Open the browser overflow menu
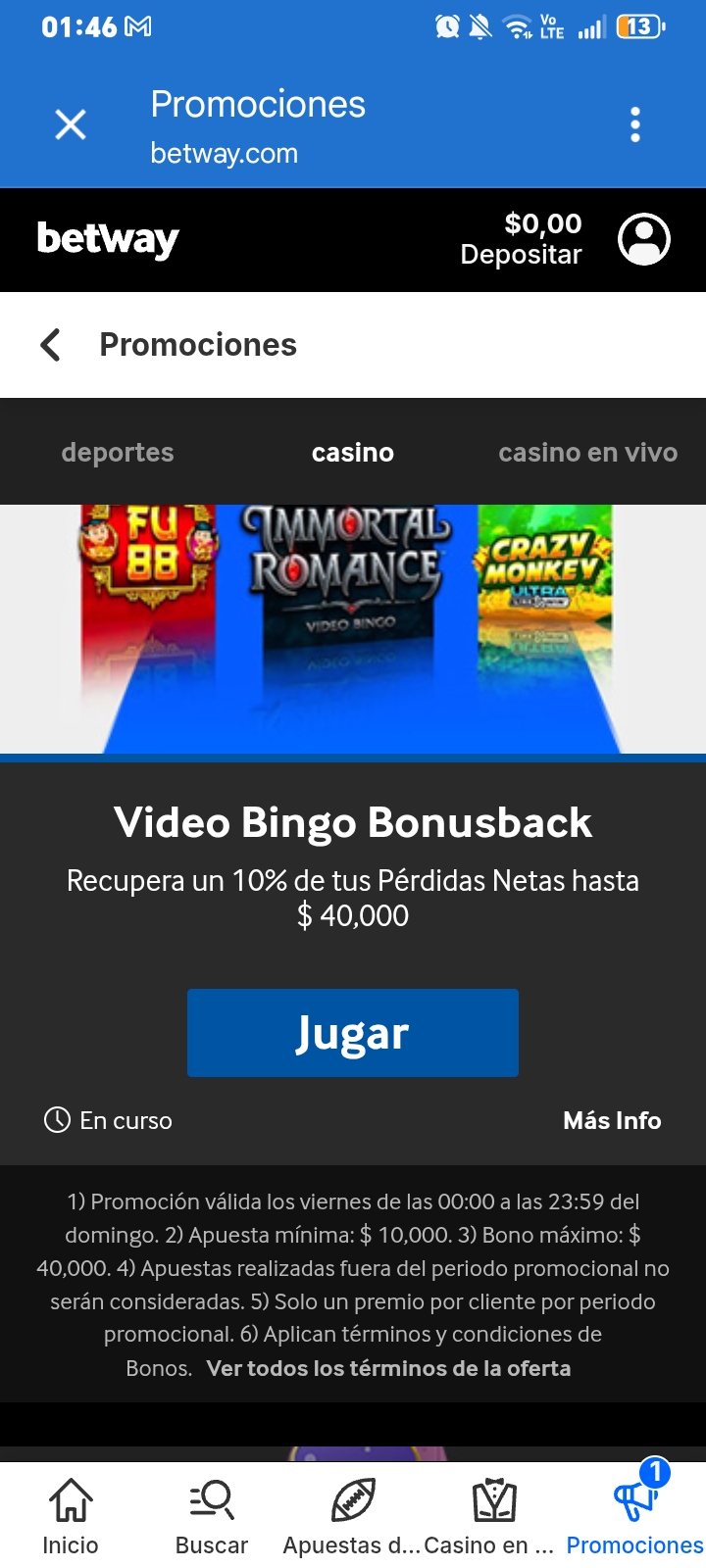Screen dimensions: 706x1568 635,125
